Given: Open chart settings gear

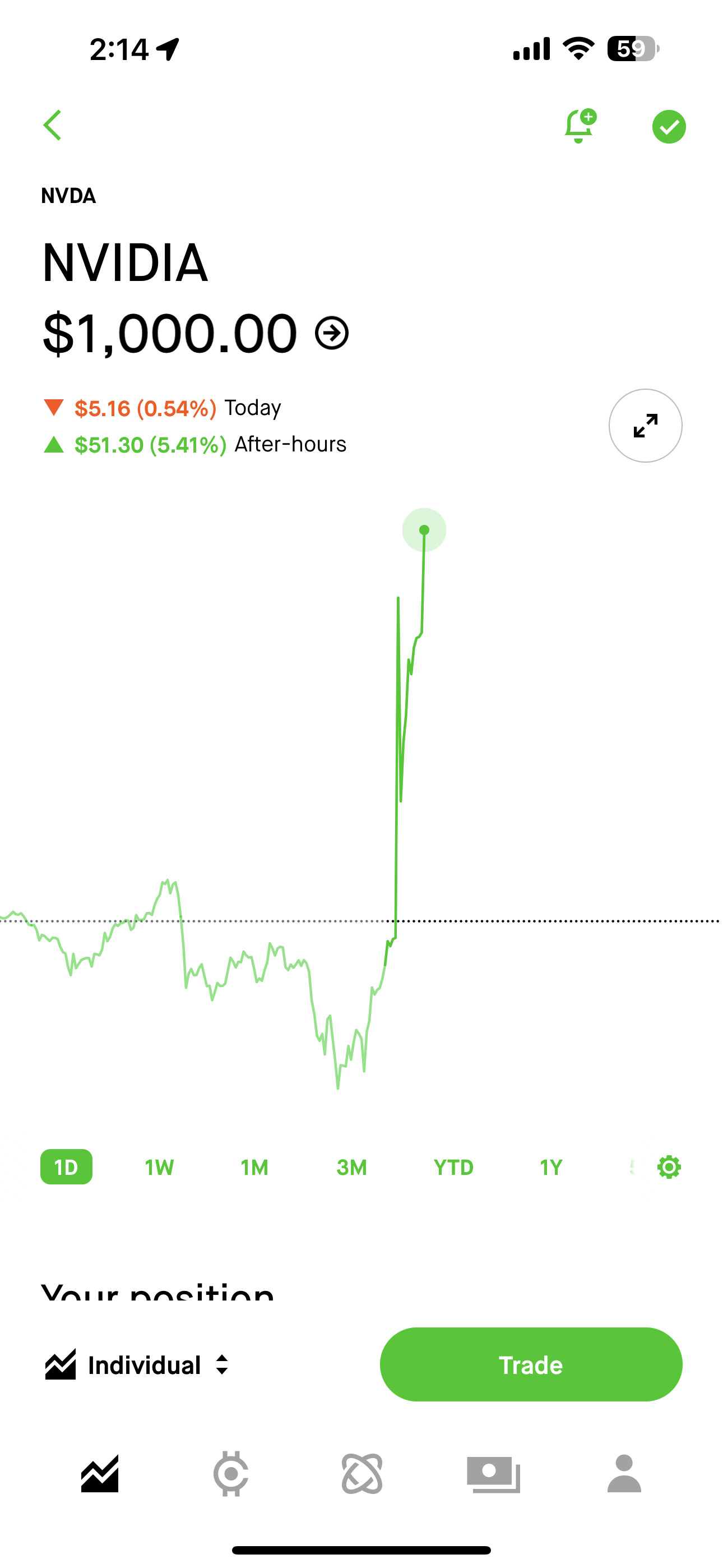Looking at the screenshot, I should coord(669,1168).
